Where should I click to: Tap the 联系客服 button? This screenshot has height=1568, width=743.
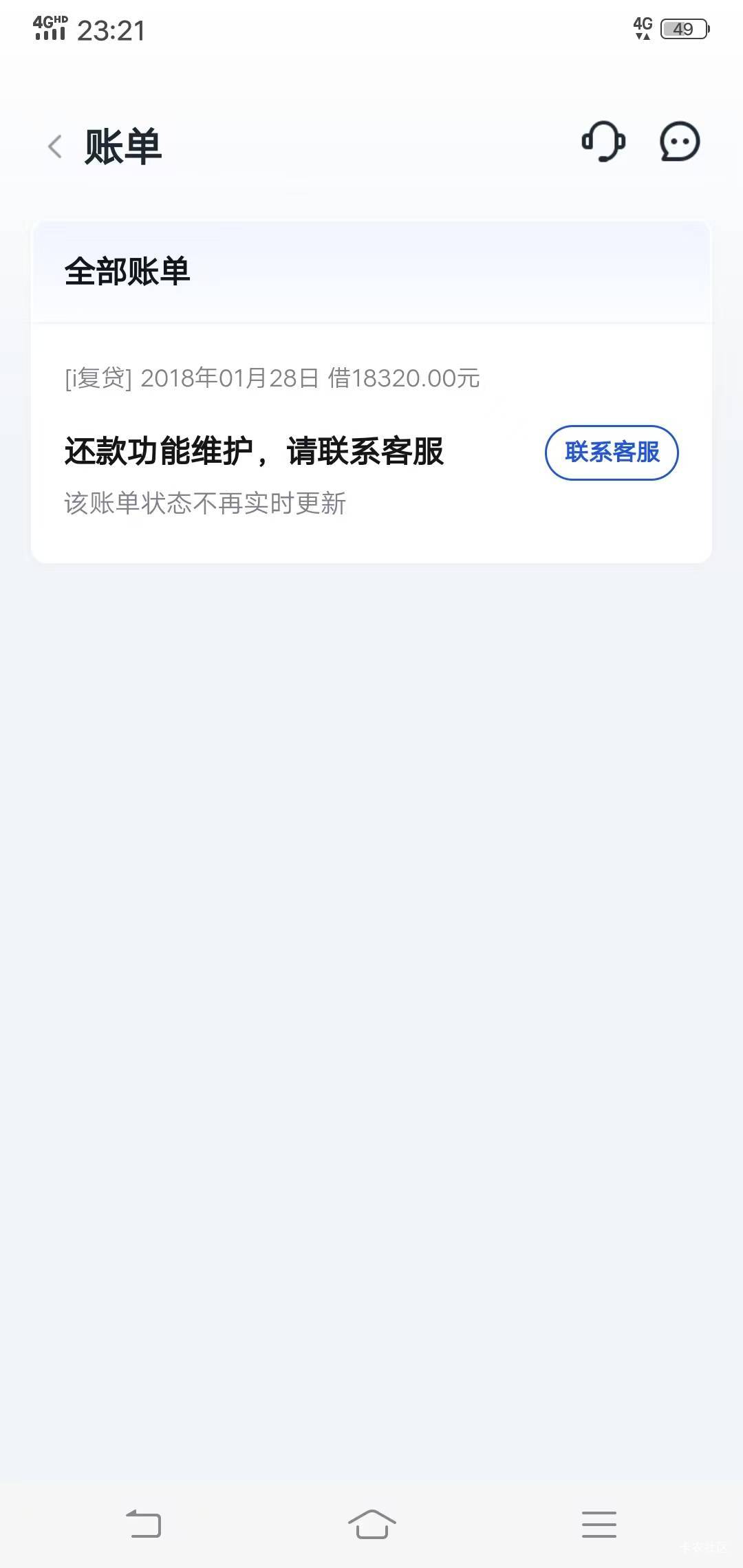tap(612, 453)
